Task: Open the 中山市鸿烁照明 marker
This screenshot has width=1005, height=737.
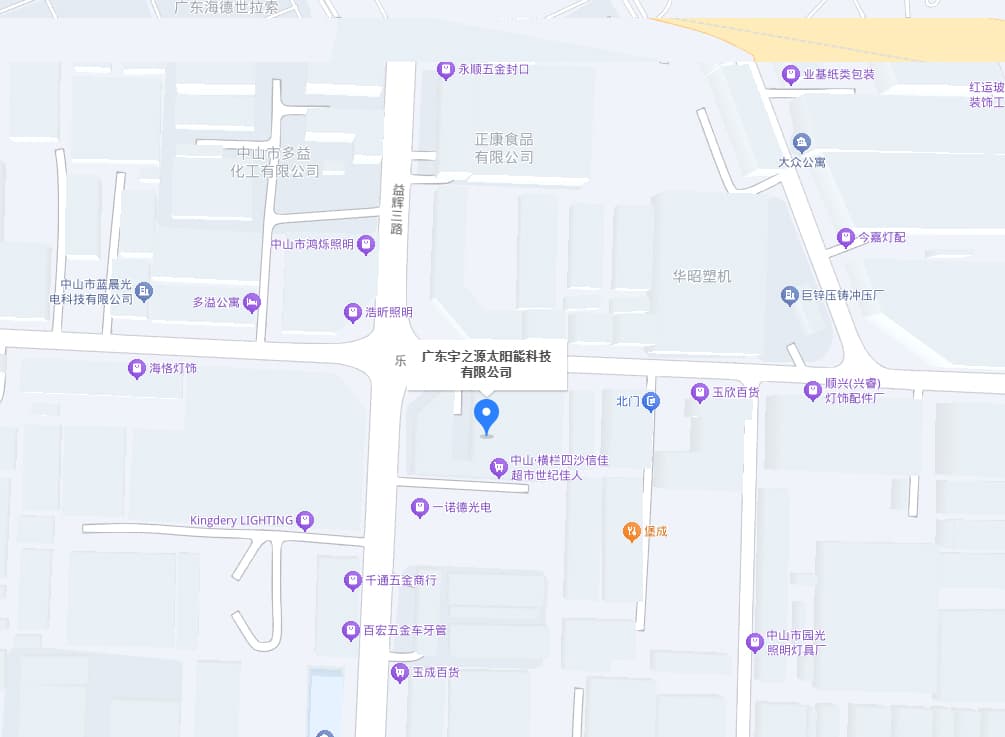Action: pyautogui.click(x=366, y=244)
